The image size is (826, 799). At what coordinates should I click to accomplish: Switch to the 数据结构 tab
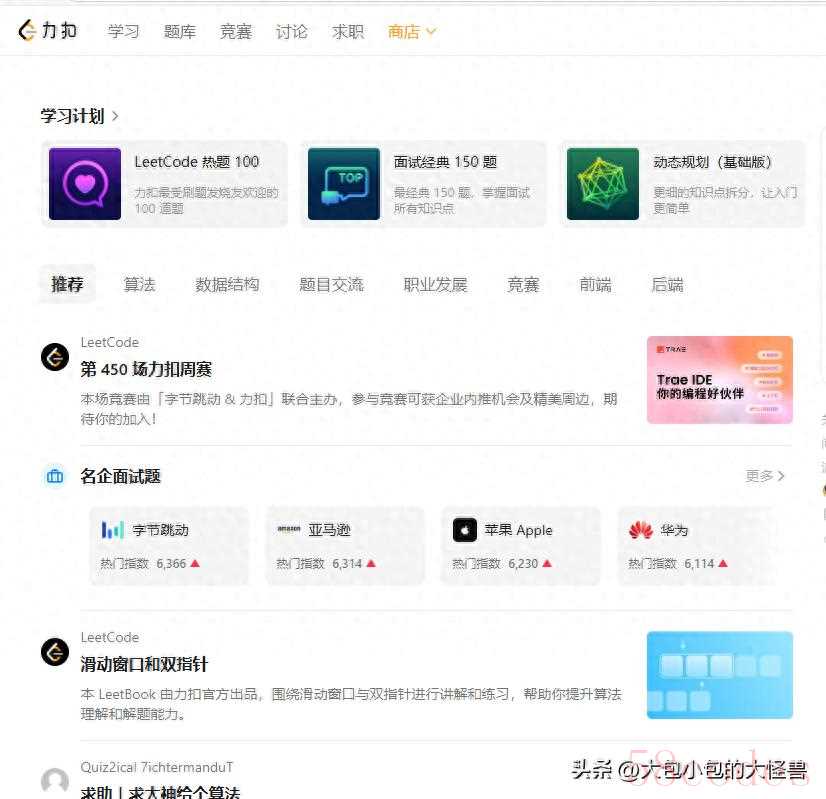point(227,284)
